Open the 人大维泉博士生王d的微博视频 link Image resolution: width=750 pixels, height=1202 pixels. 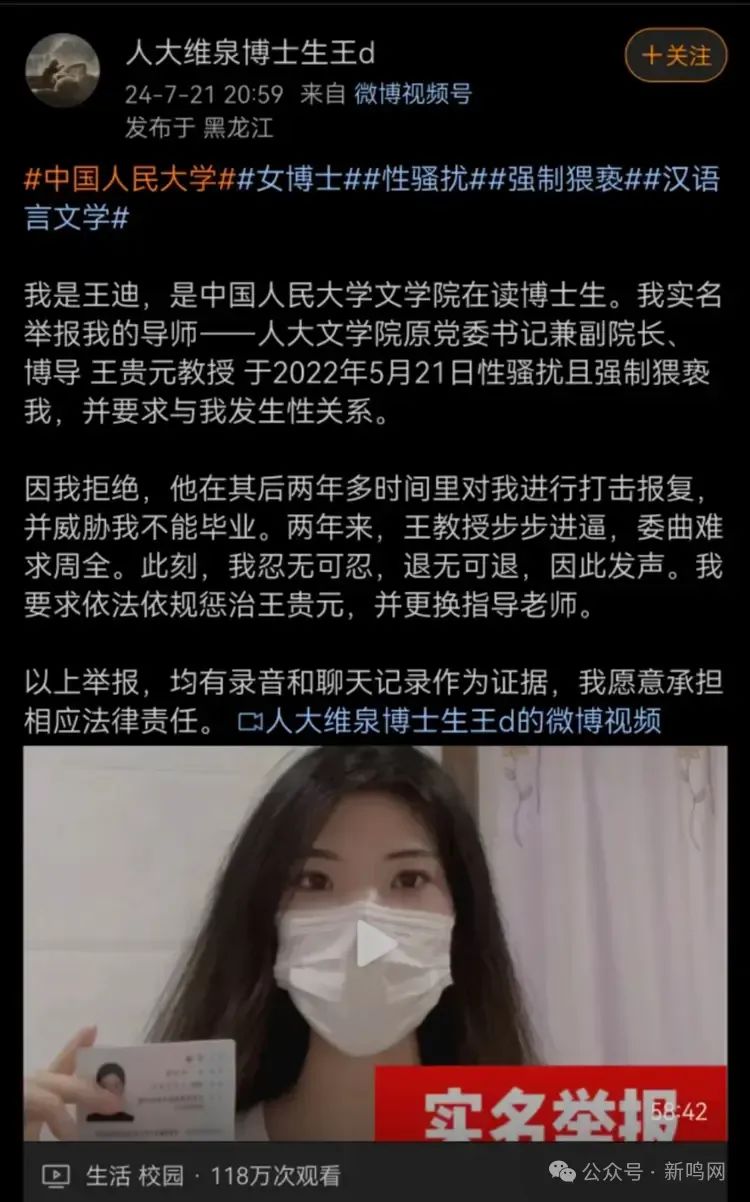(x=450, y=720)
